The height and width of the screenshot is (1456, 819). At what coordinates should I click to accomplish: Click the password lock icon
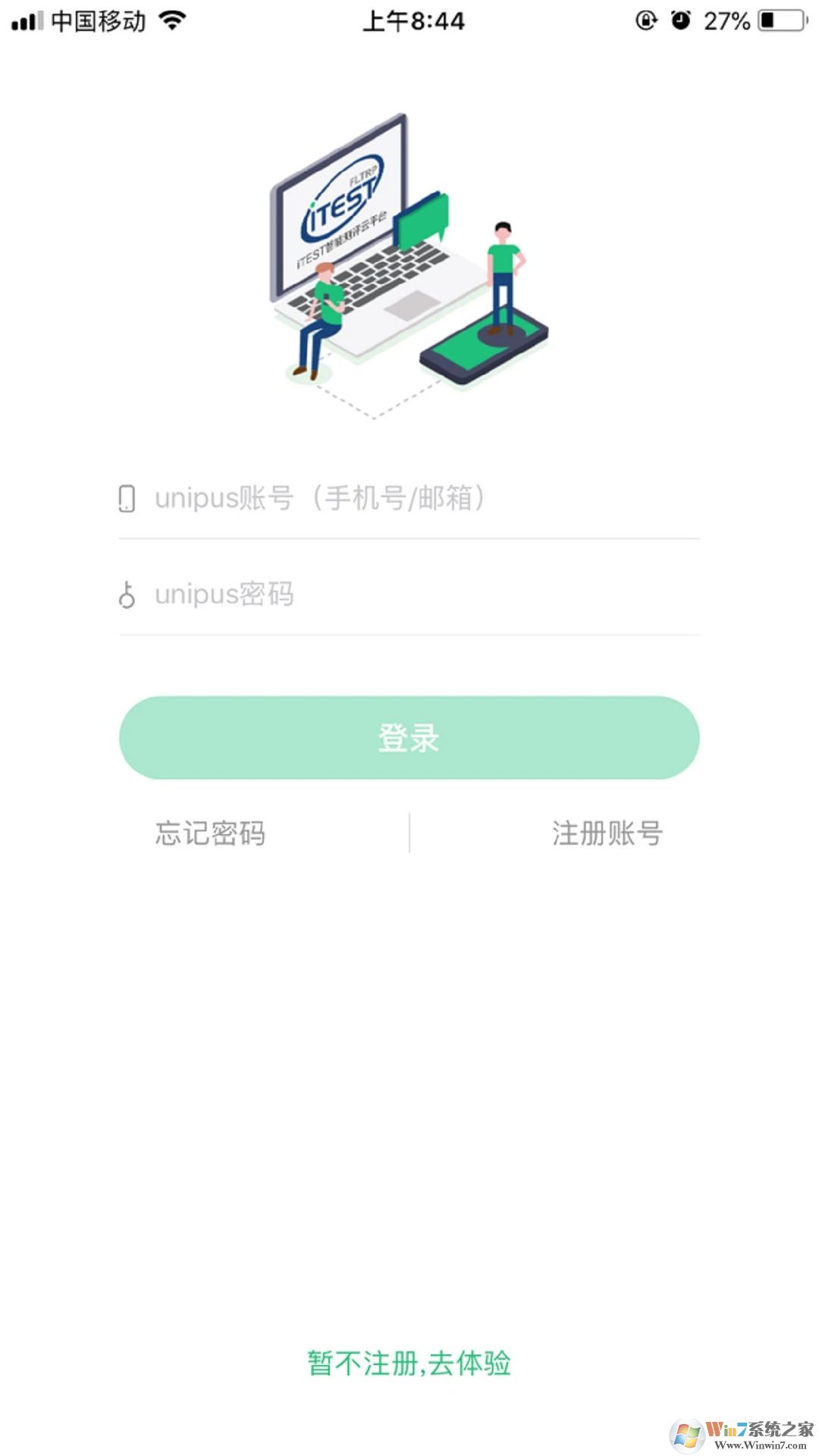pyautogui.click(x=127, y=596)
